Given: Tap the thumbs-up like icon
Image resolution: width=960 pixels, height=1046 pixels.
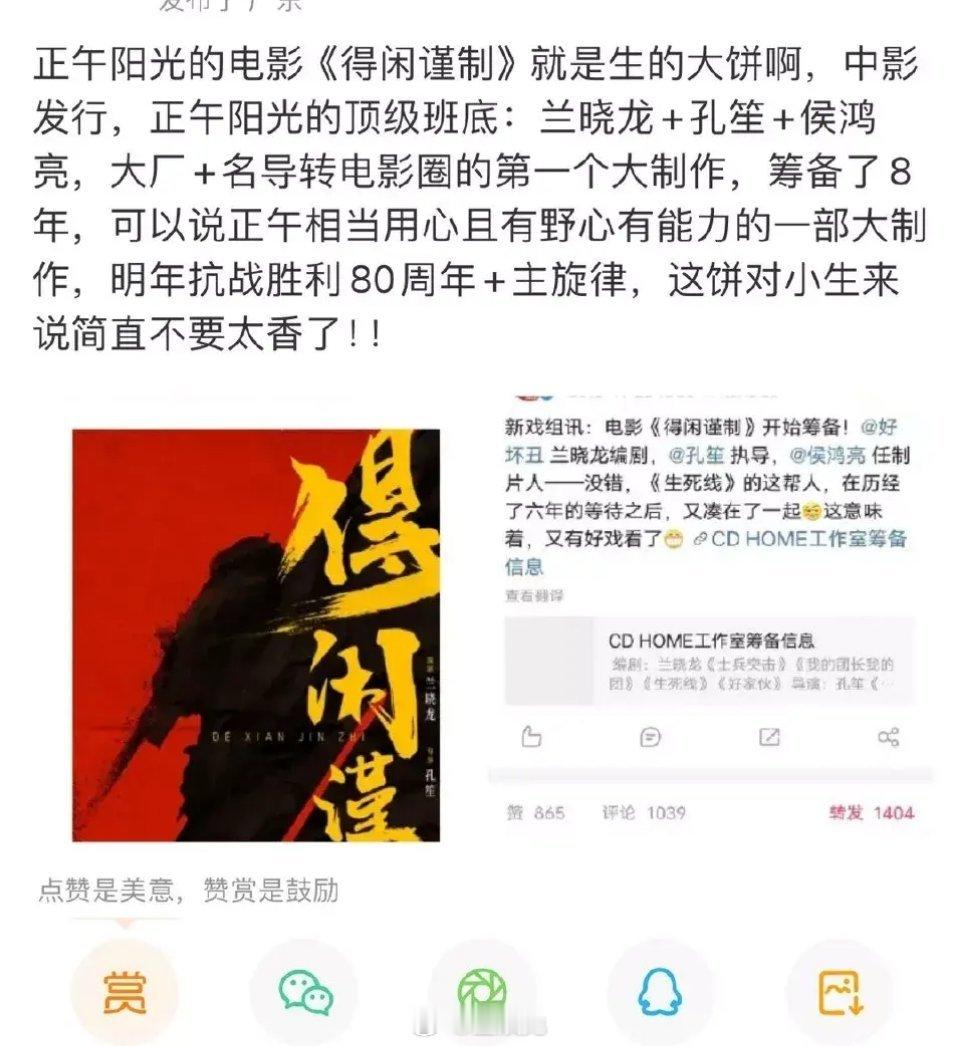Looking at the screenshot, I should click(530, 737).
